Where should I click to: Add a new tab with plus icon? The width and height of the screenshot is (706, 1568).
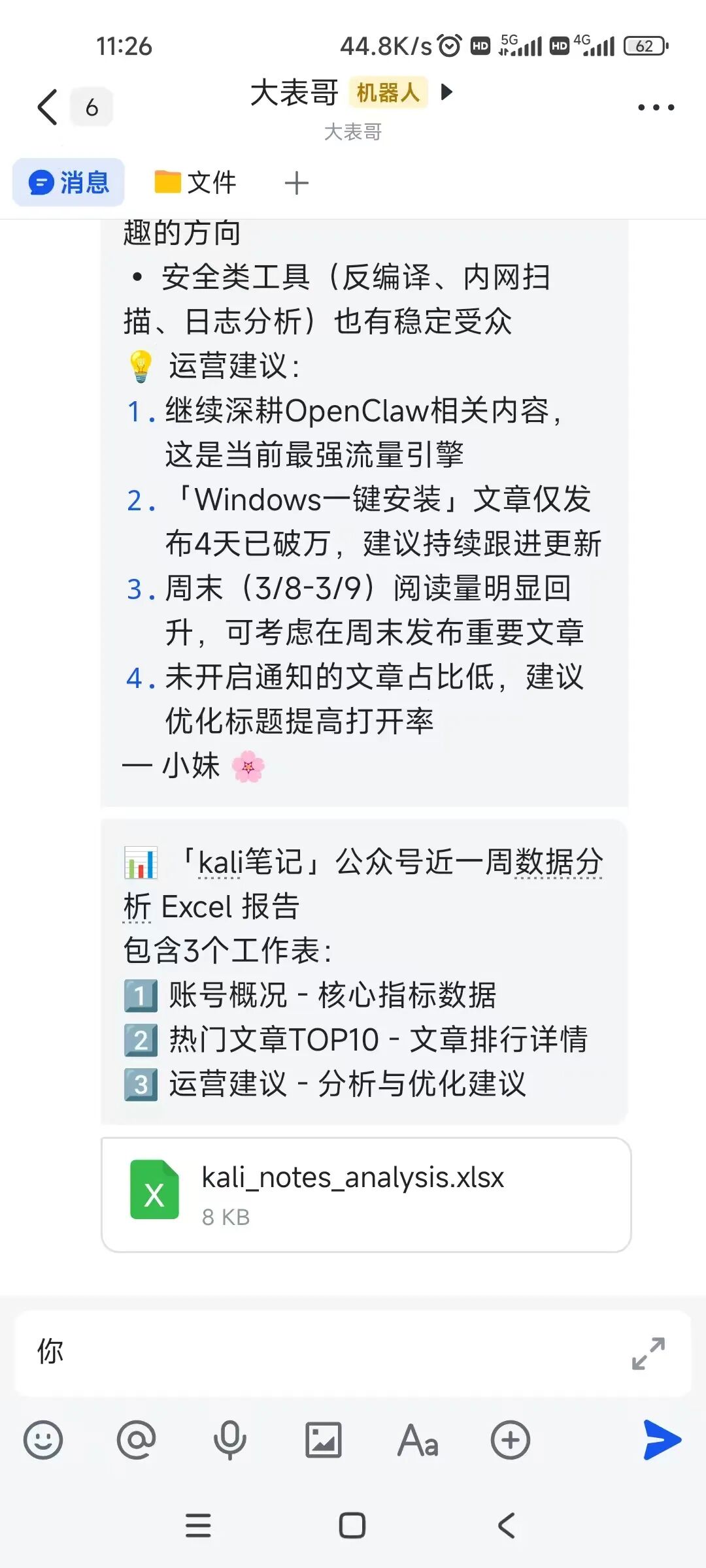click(296, 183)
